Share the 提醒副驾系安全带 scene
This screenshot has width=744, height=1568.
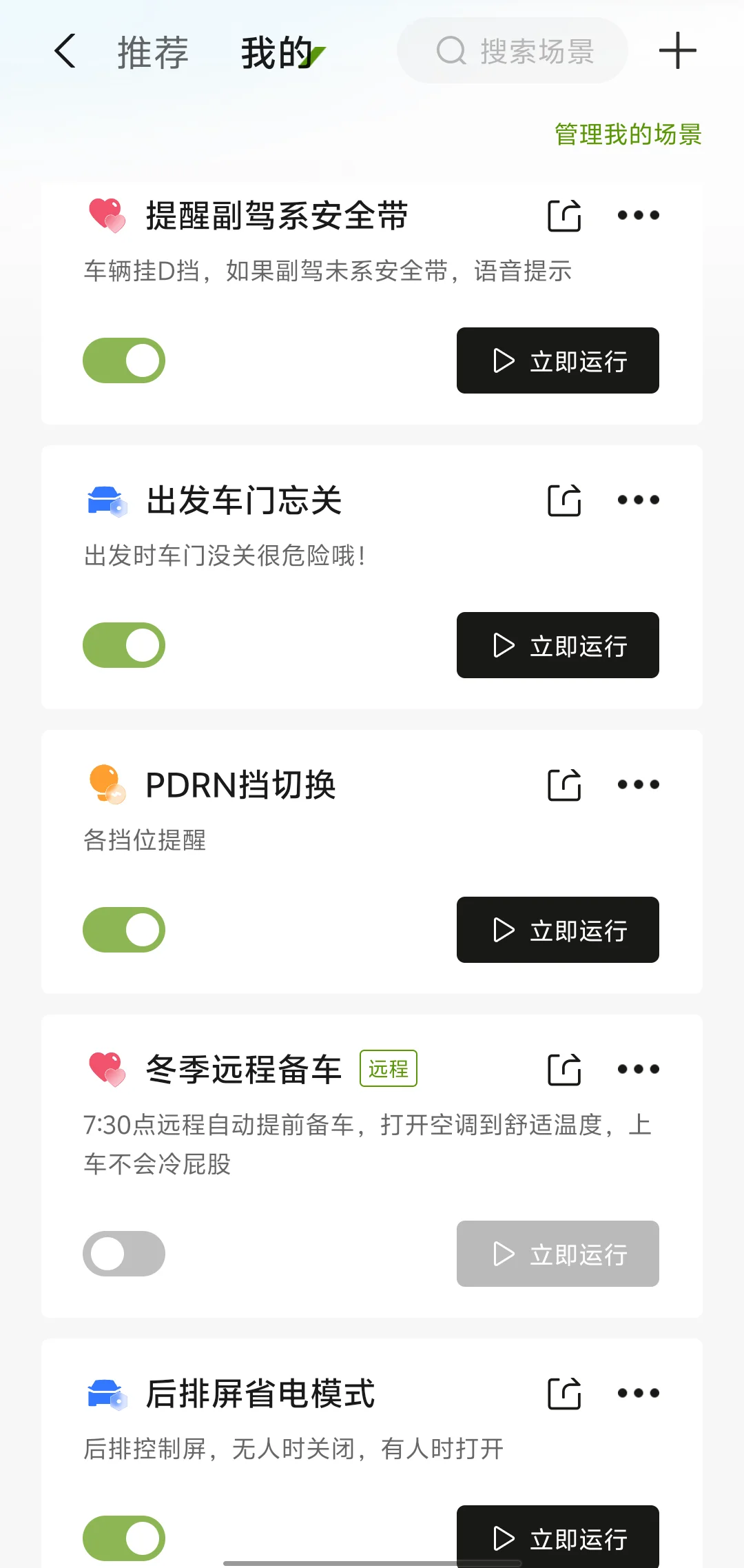(564, 216)
